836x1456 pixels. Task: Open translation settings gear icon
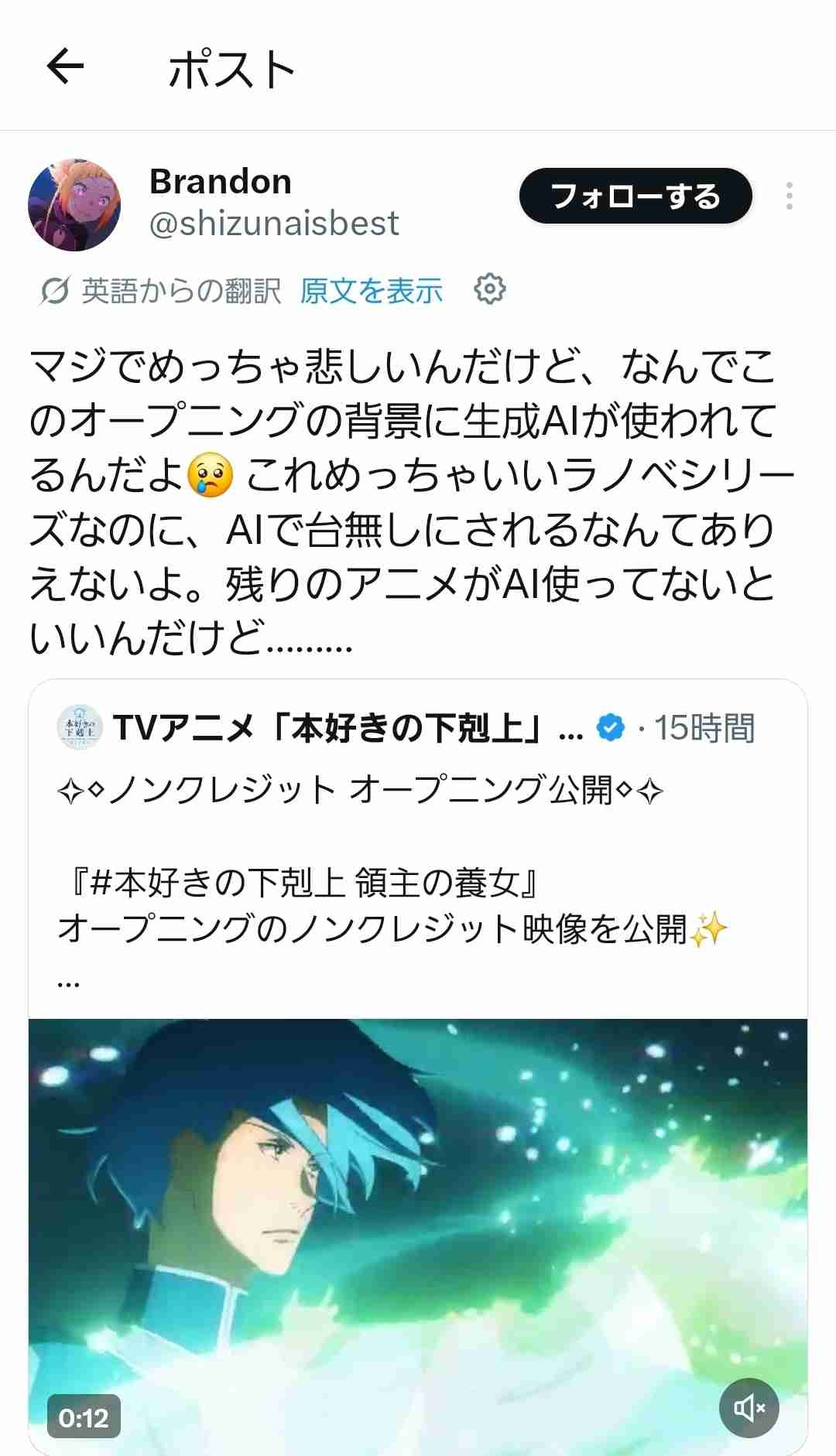[x=489, y=289]
